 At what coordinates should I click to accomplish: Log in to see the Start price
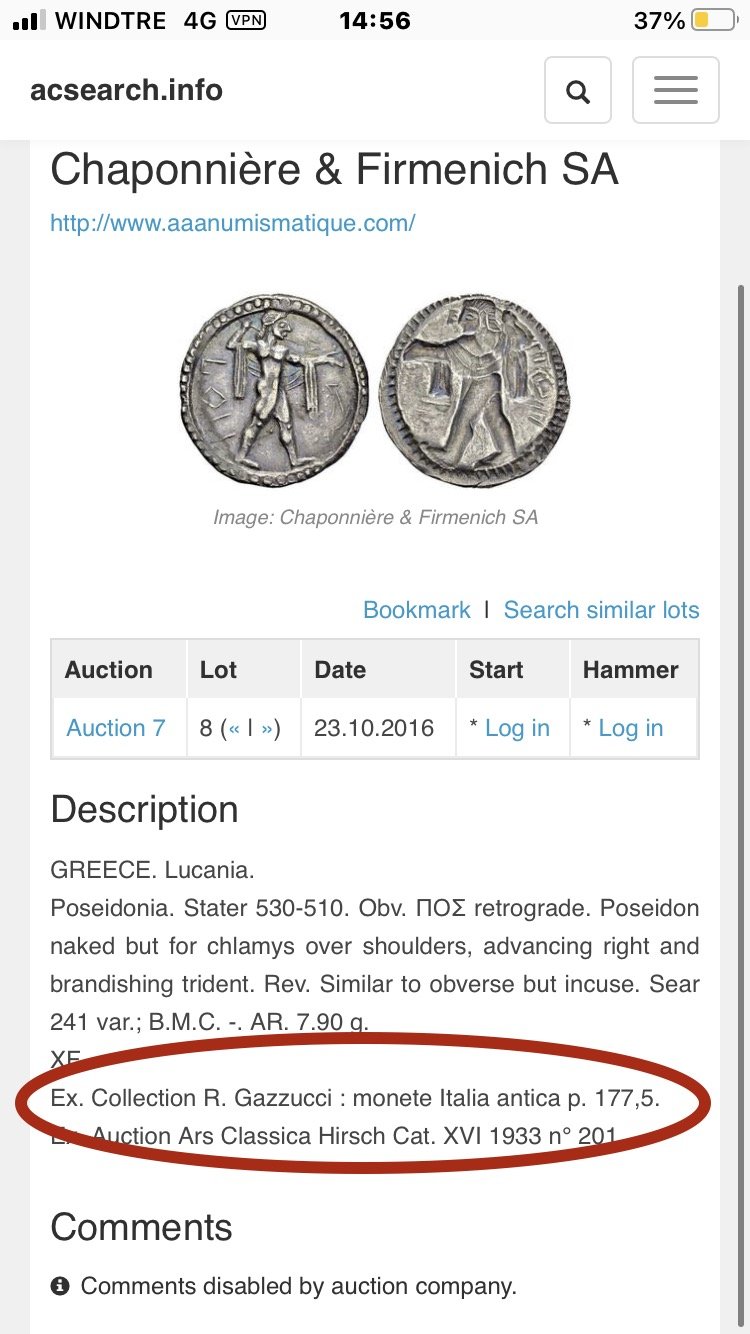tap(517, 728)
